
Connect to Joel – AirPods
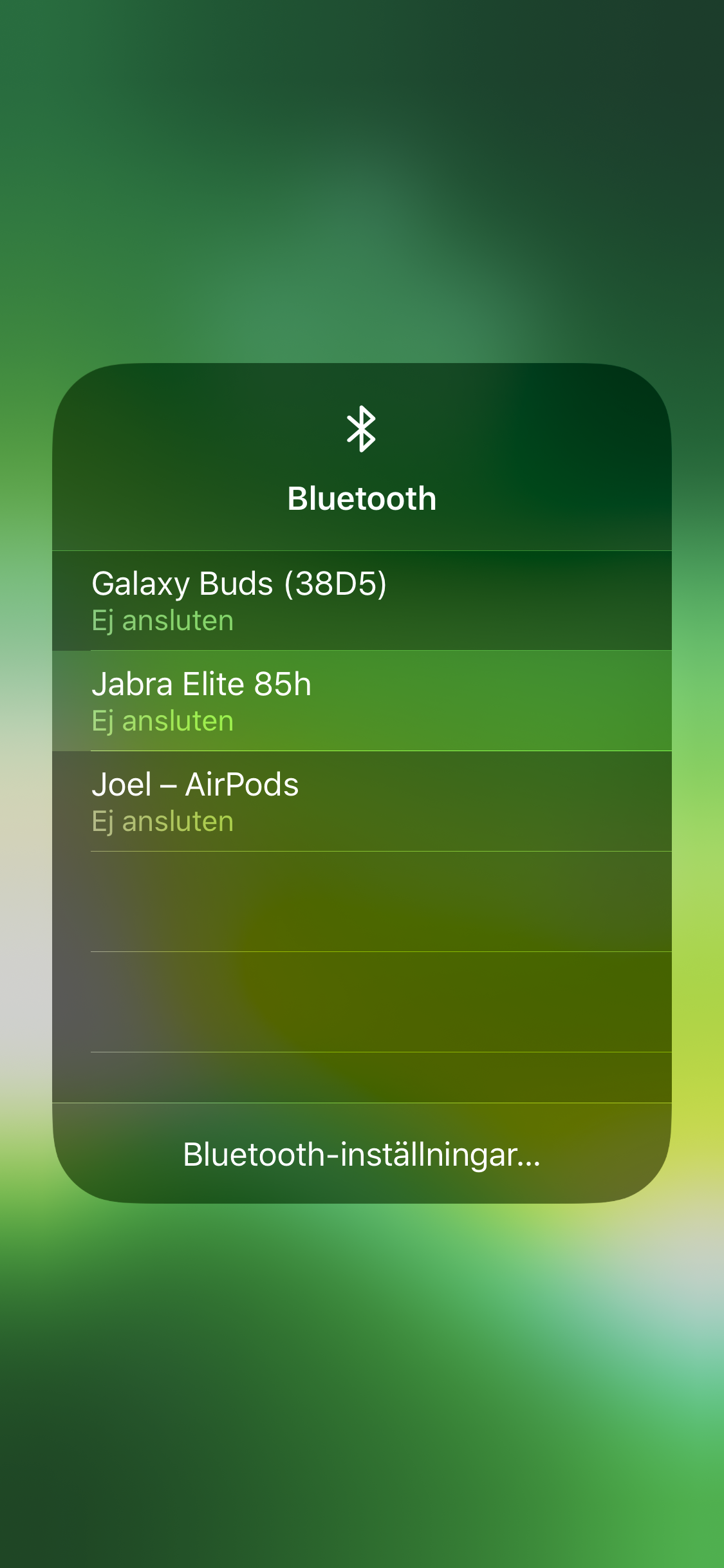pyautogui.click(x=362, y=801)
